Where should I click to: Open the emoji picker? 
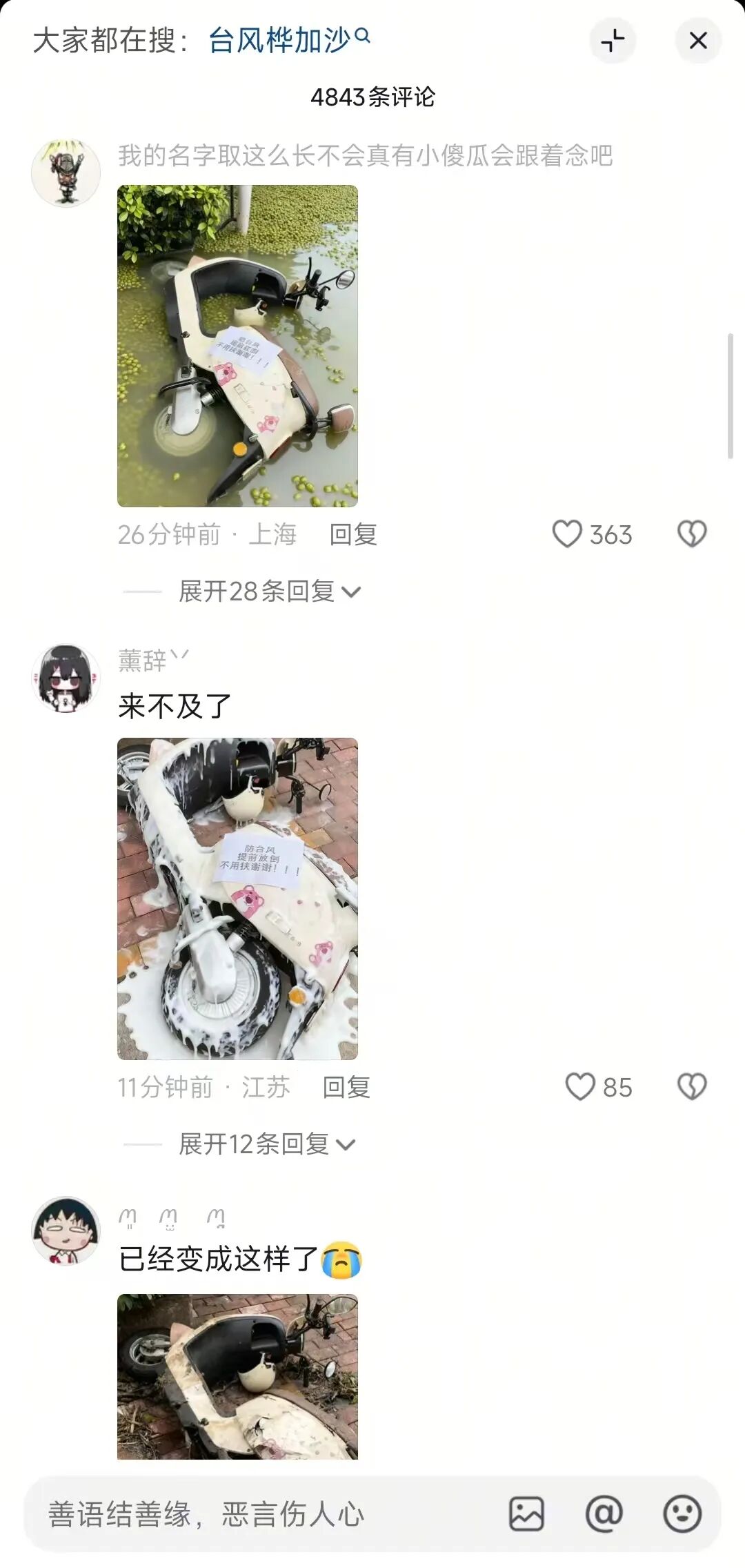pos(682,1514)
